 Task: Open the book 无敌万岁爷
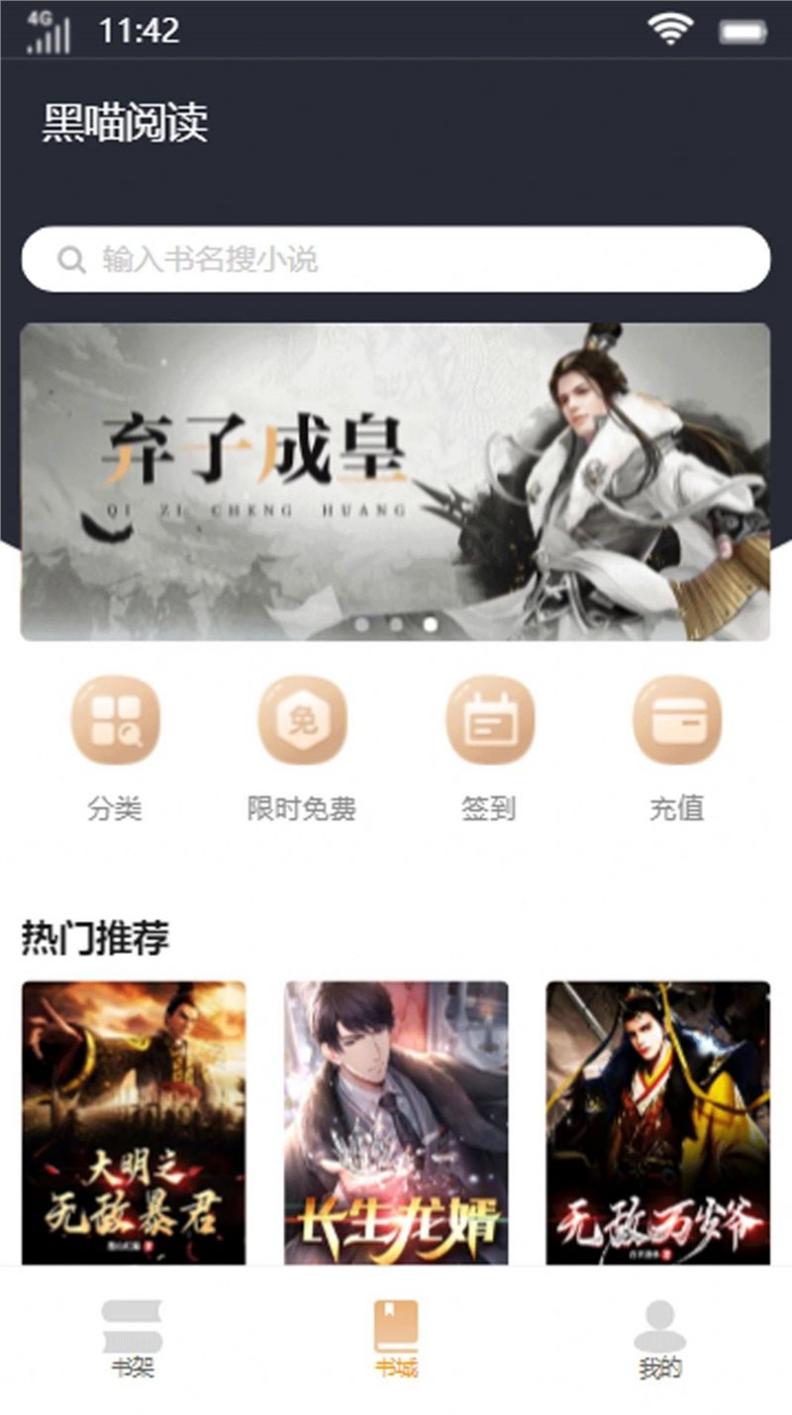[658, 1123]
